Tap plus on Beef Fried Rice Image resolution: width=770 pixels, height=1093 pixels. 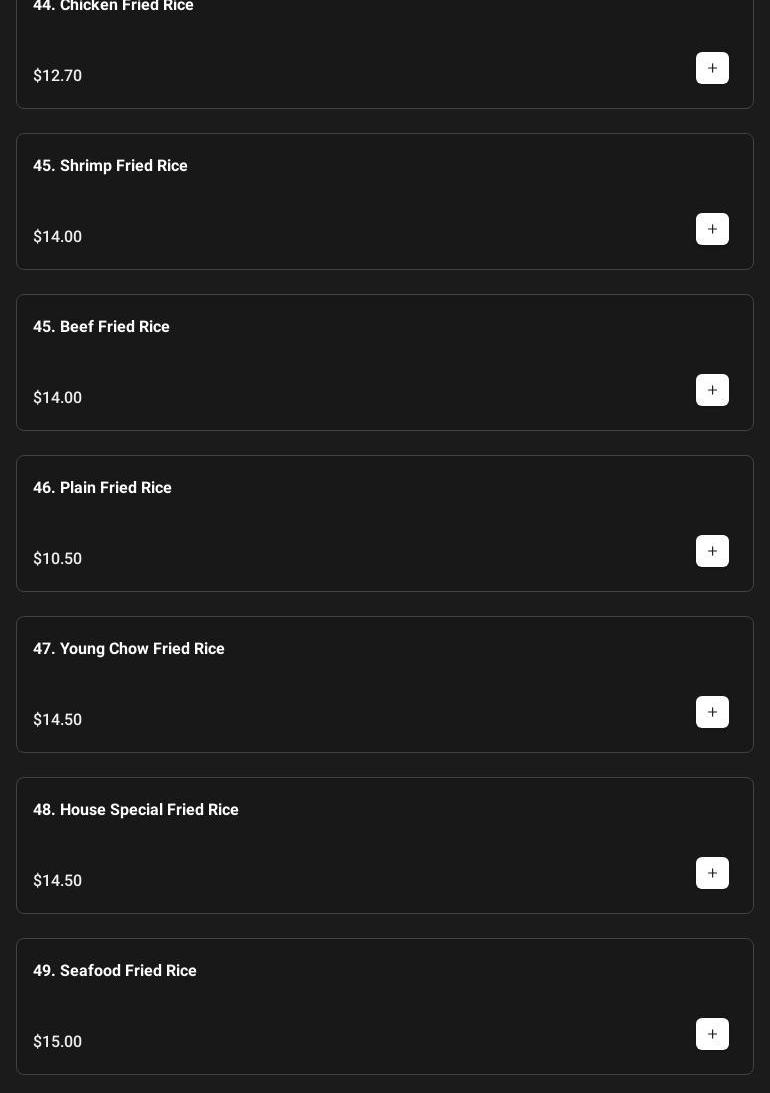pos(712,390)
